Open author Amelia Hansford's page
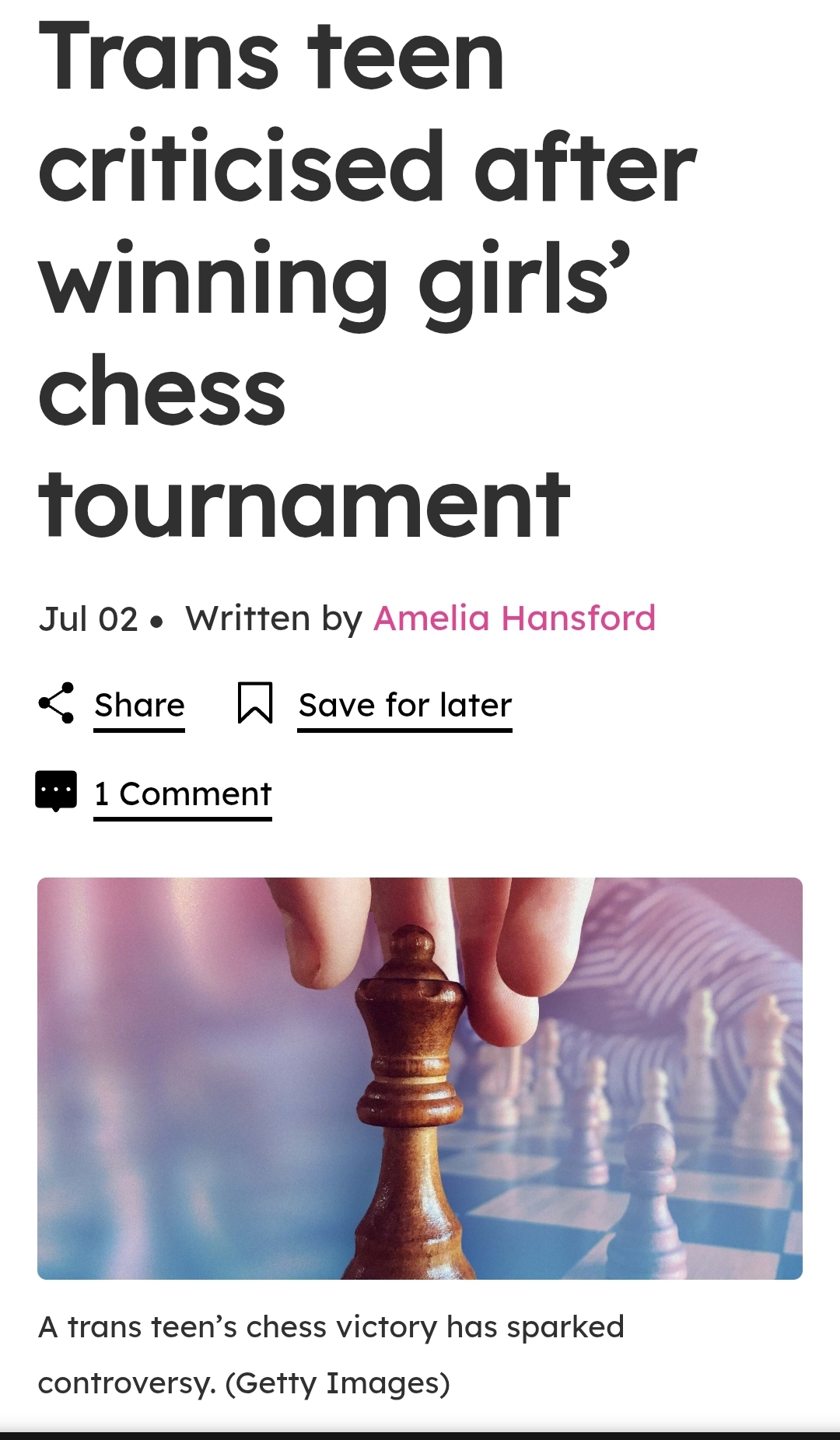840x1440 pixels. pyautogui.click(x=514, y=618)
